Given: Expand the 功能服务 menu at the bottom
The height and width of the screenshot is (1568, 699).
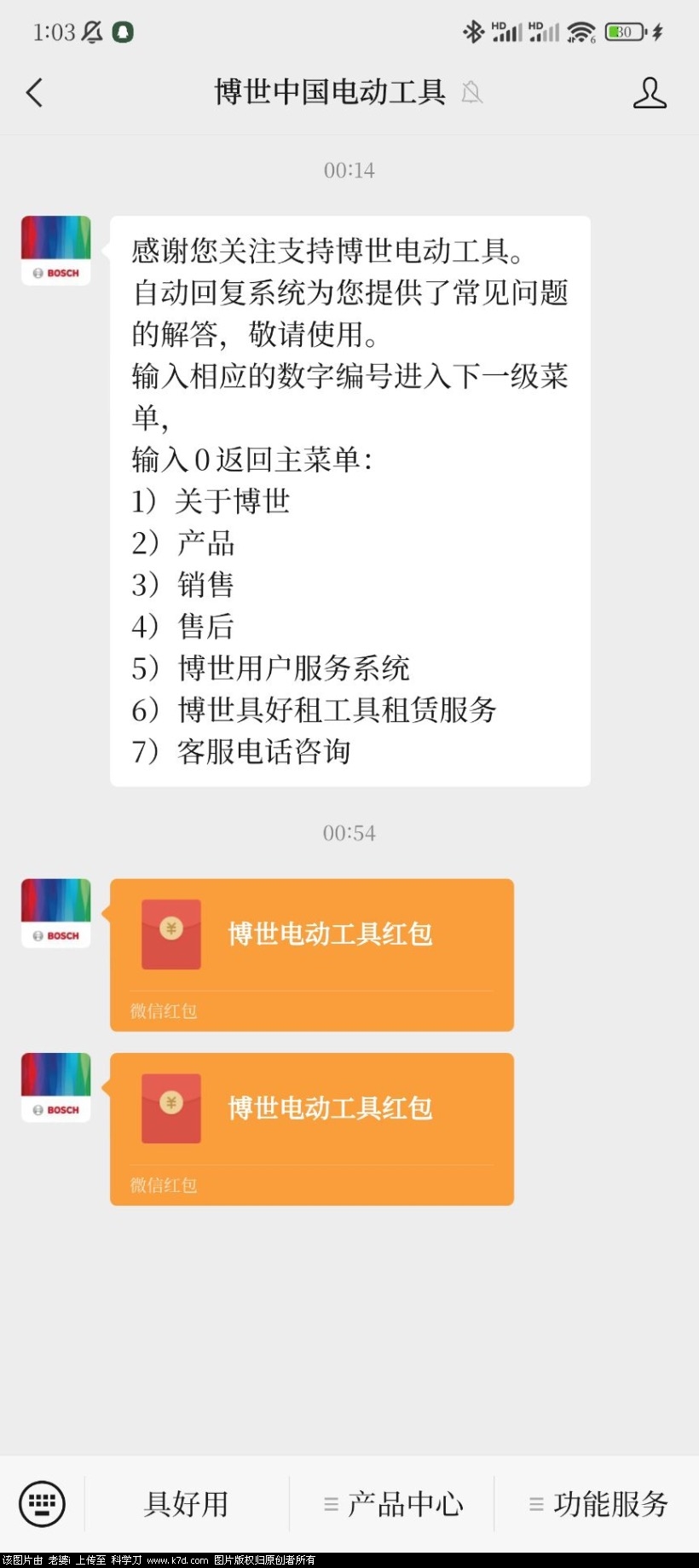Looking at the screenshot, I should tap(602, 1504).
